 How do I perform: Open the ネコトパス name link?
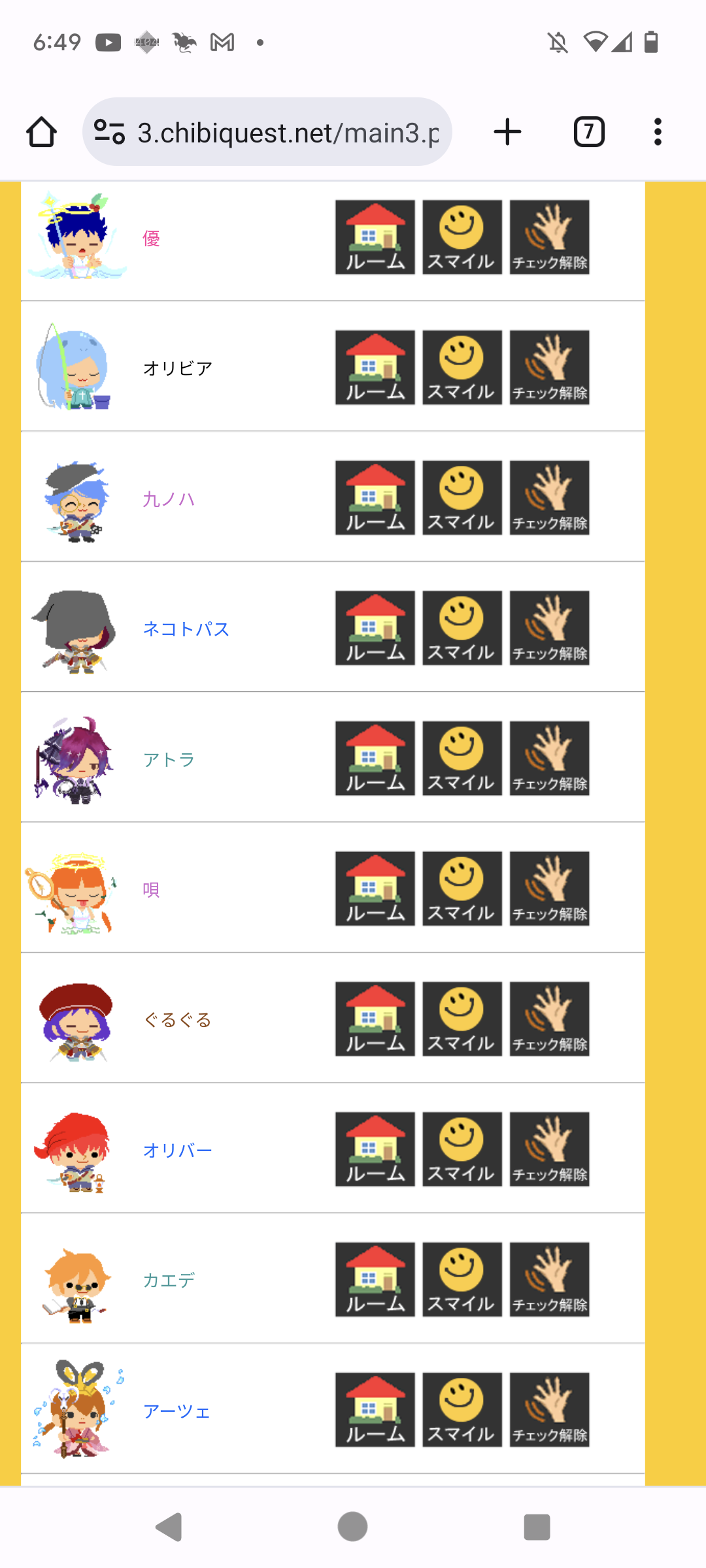coord(186,629)
